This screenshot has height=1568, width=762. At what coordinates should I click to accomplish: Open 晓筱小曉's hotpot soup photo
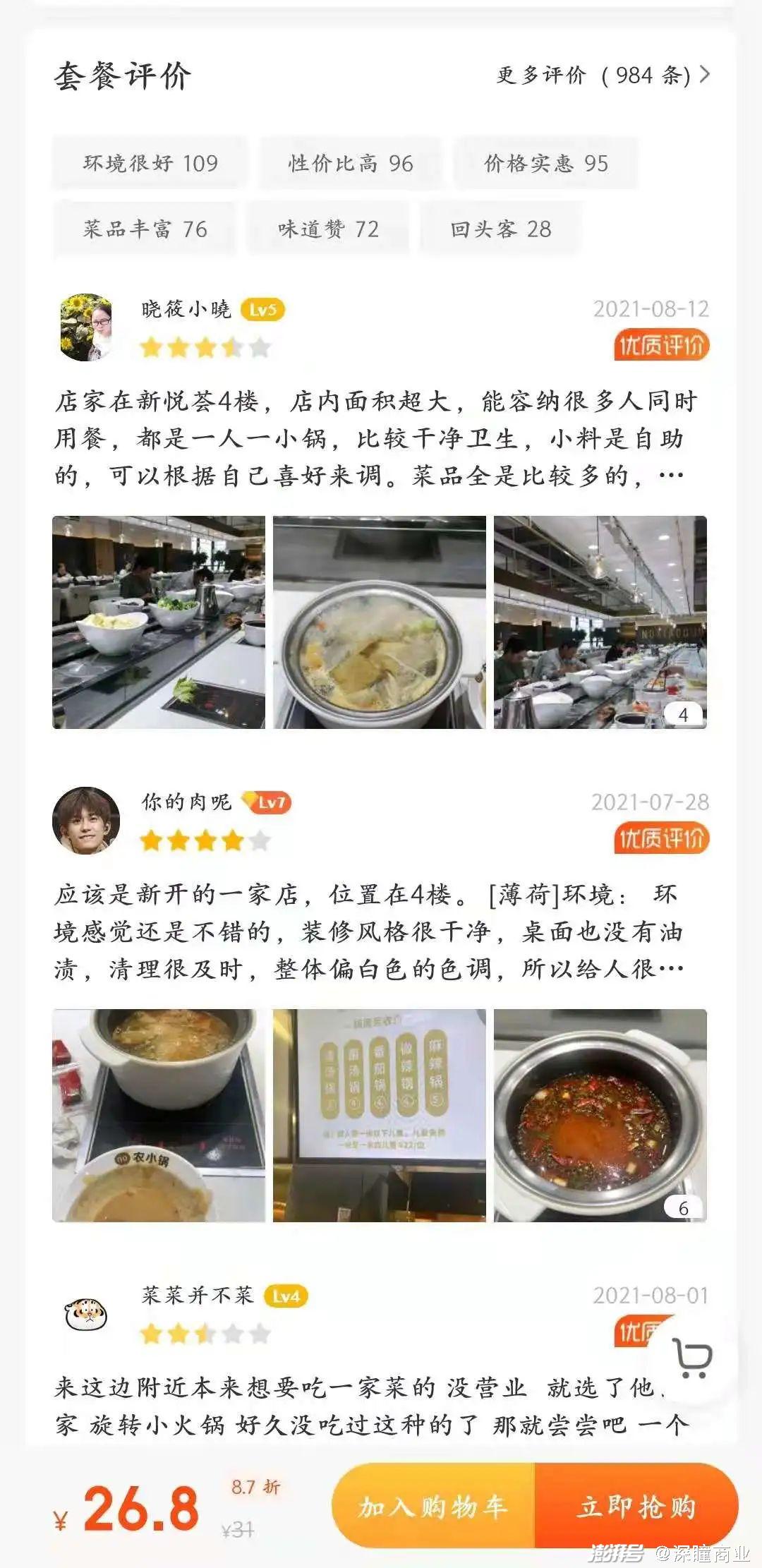(x=380, y=622)
